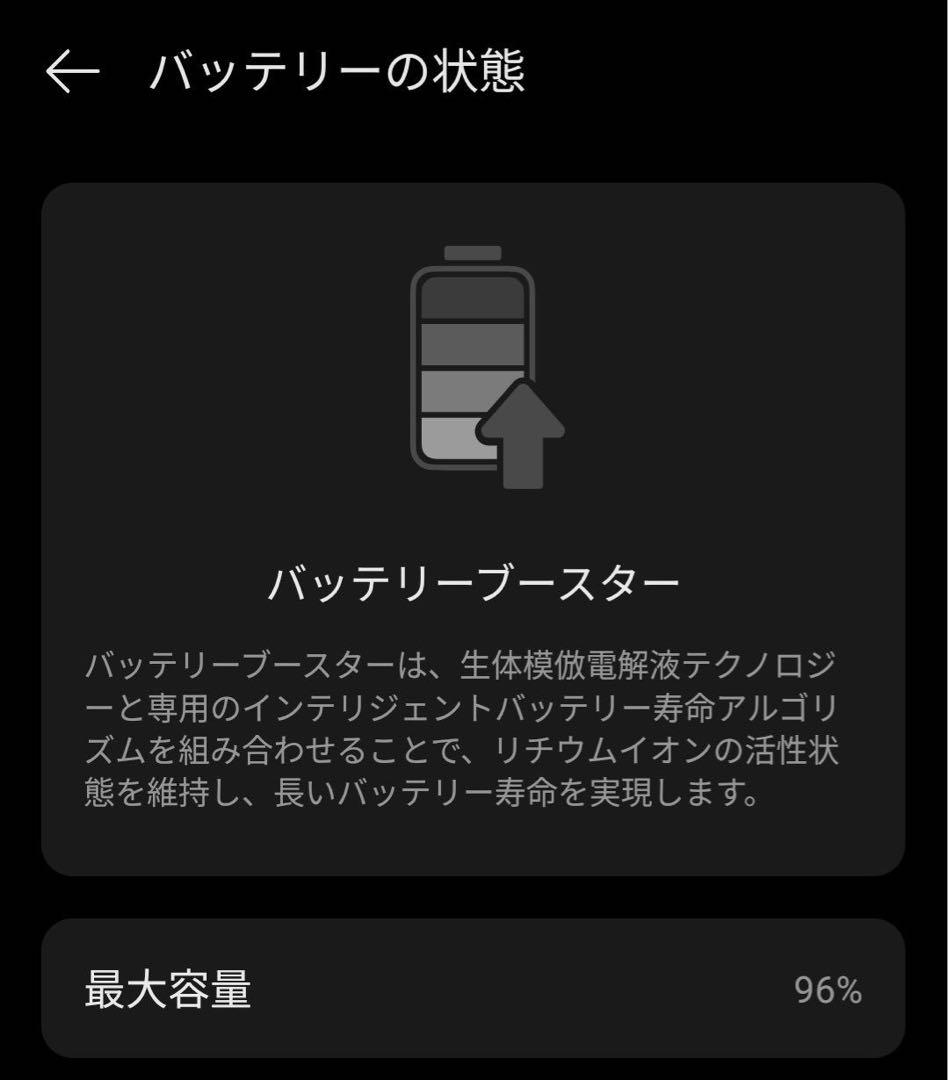Click the battery booster description paragraph
Screen dimensions: 948x1080
click(x=474, y=725)
